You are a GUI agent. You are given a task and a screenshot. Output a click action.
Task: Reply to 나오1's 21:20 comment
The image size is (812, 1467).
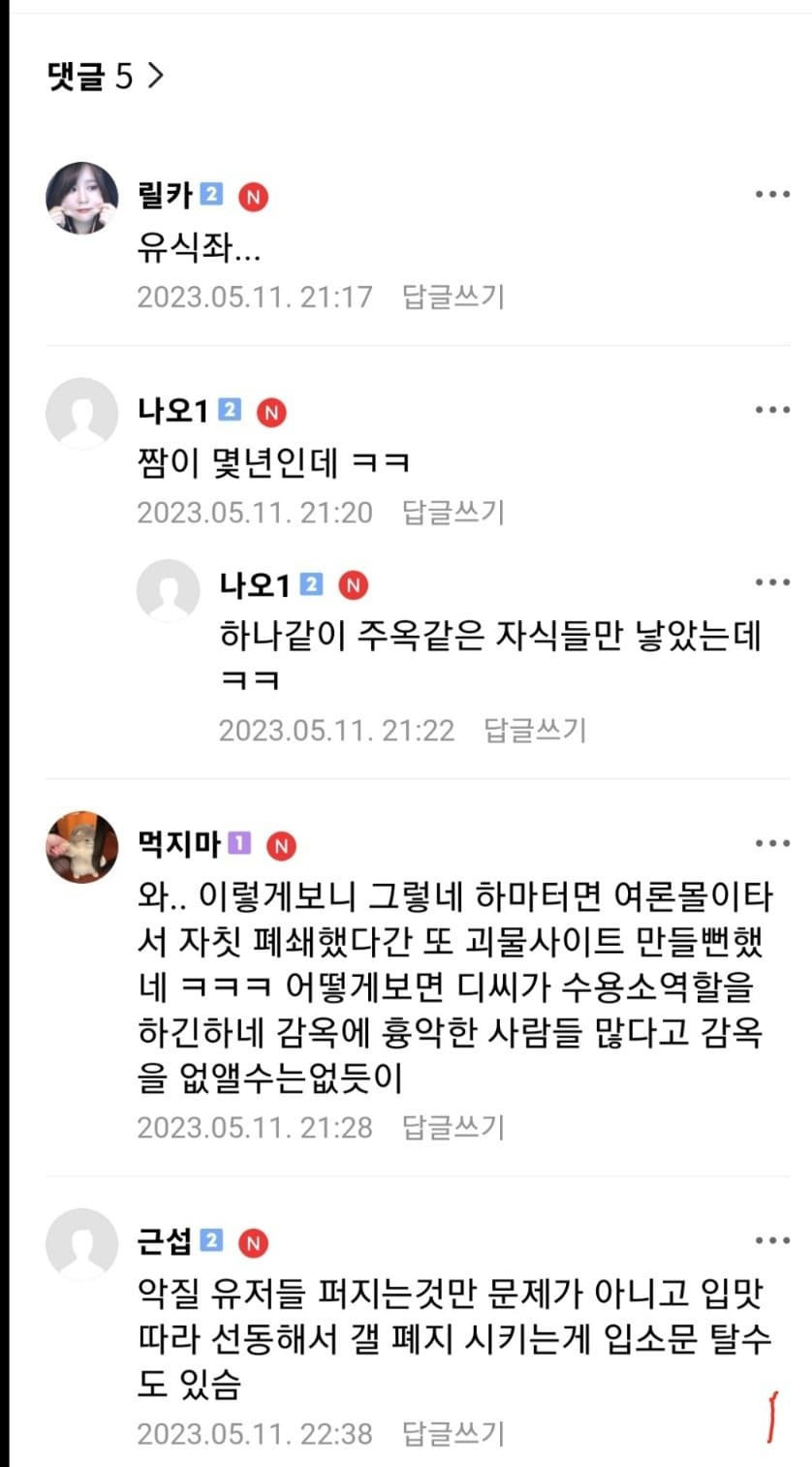[453, 512]
